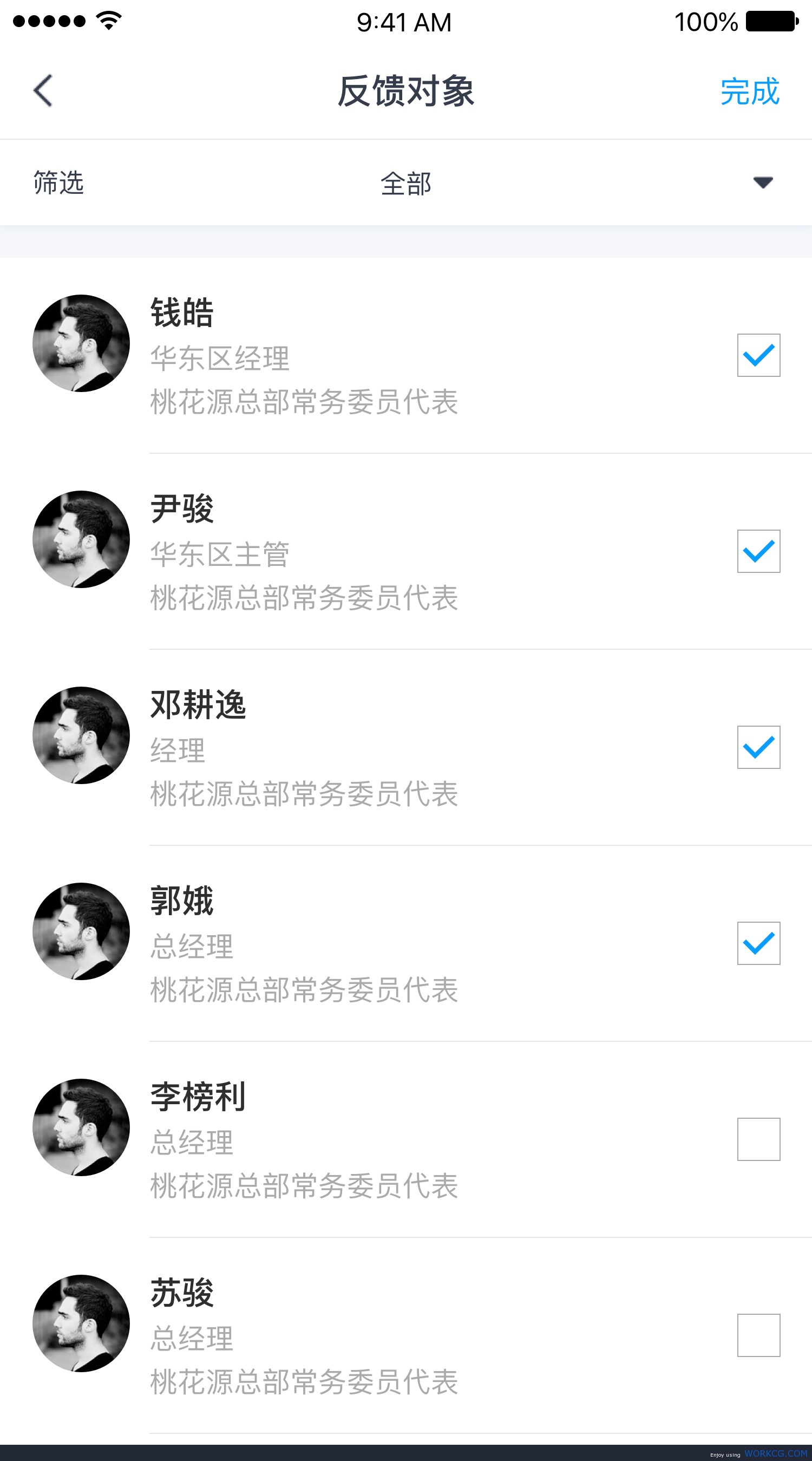
Task: Deselect 郭娥 checkbox
Action: point(759,943)
